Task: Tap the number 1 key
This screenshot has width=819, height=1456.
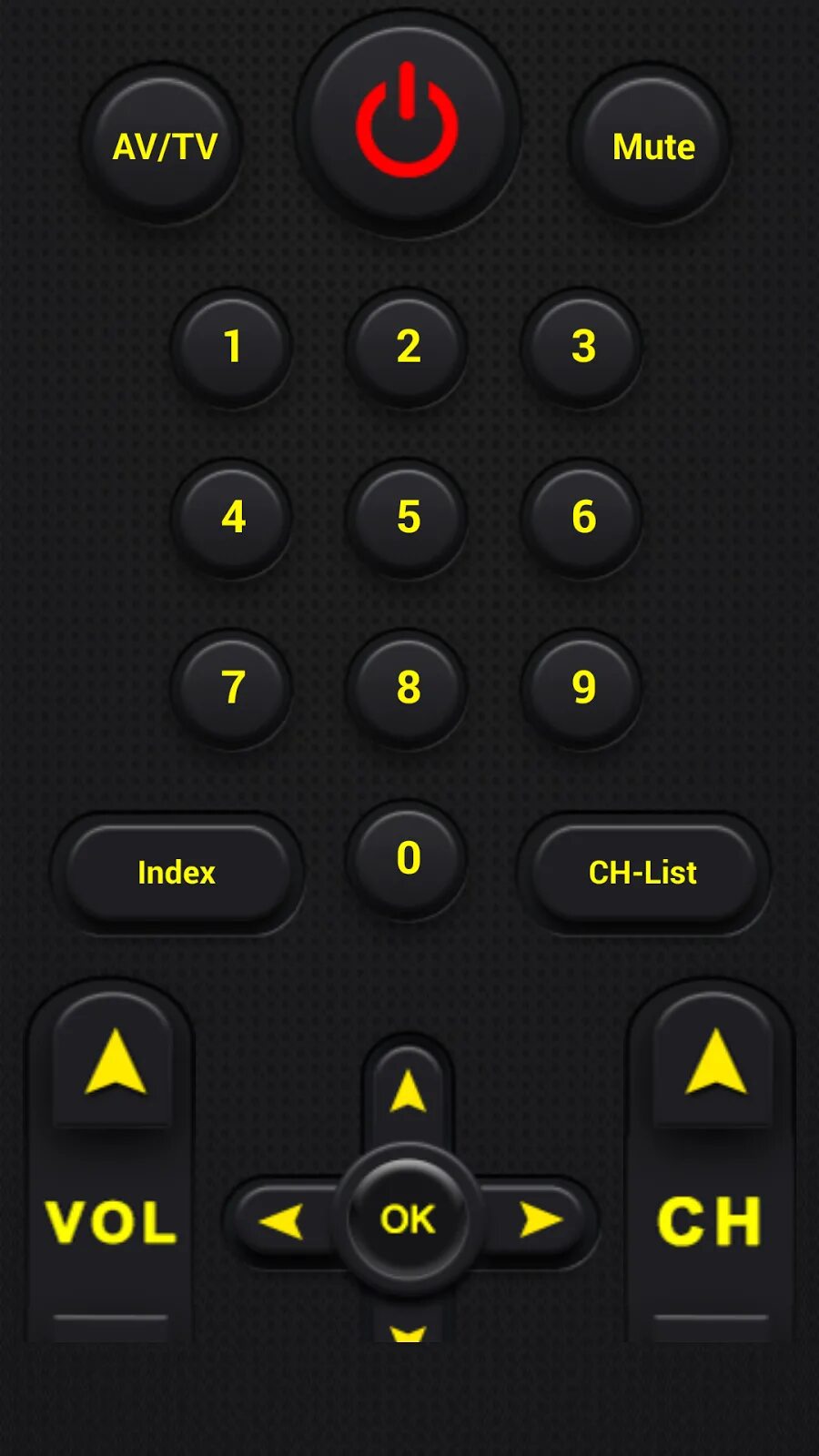Action: 232,346
